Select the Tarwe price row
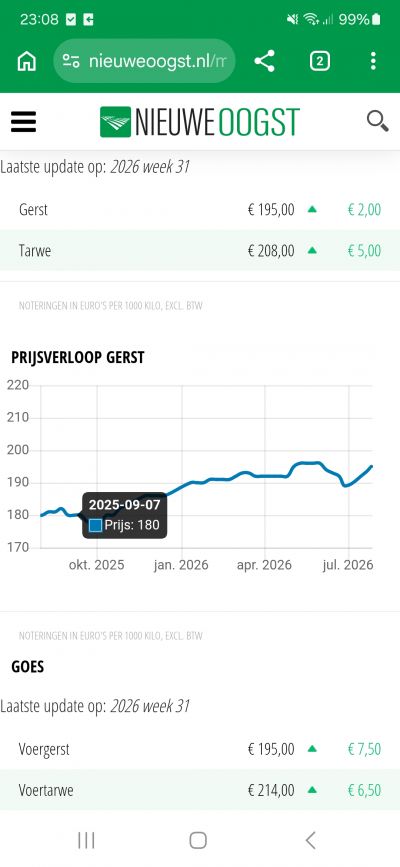The image size is (400, 867). (x=200, y=250)
